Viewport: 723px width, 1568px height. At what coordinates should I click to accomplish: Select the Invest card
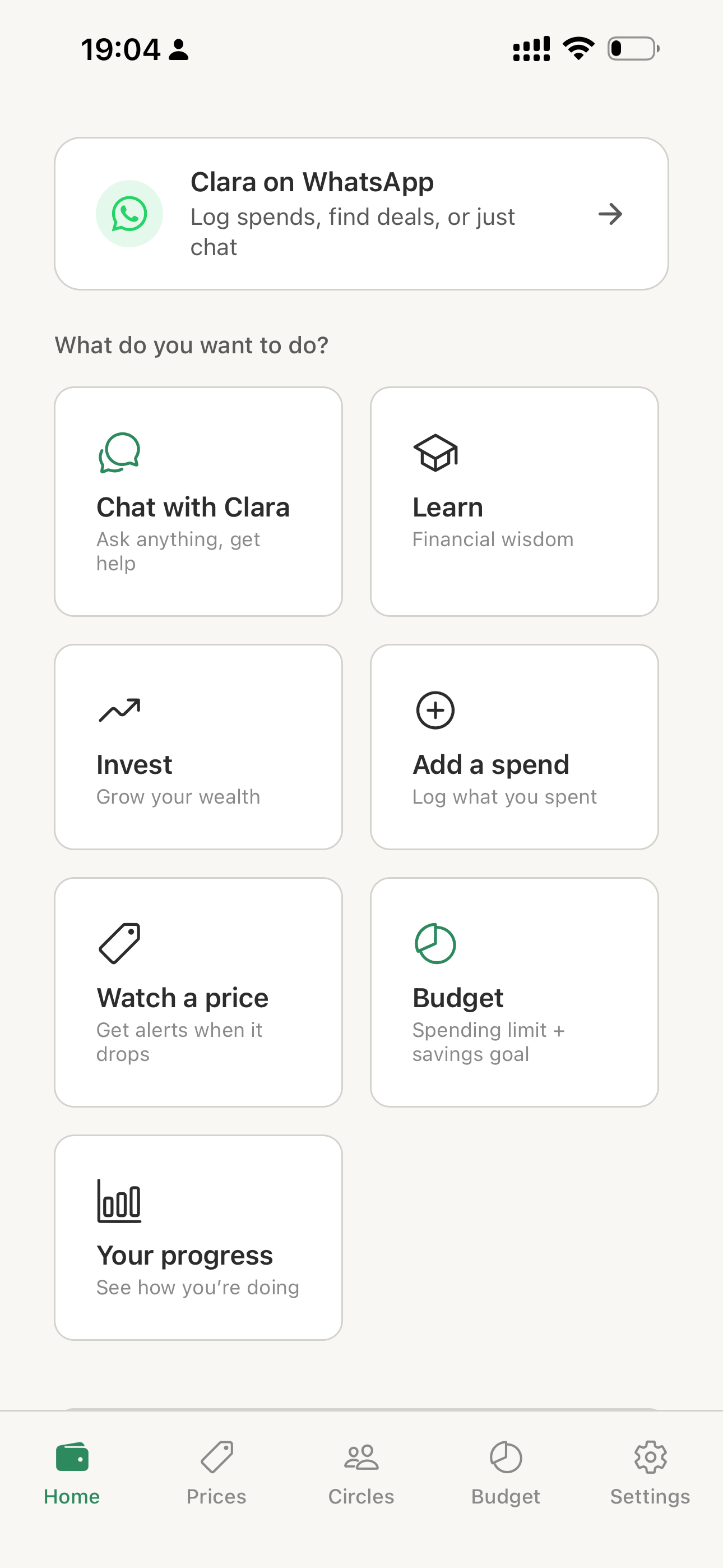coord(198,747)
